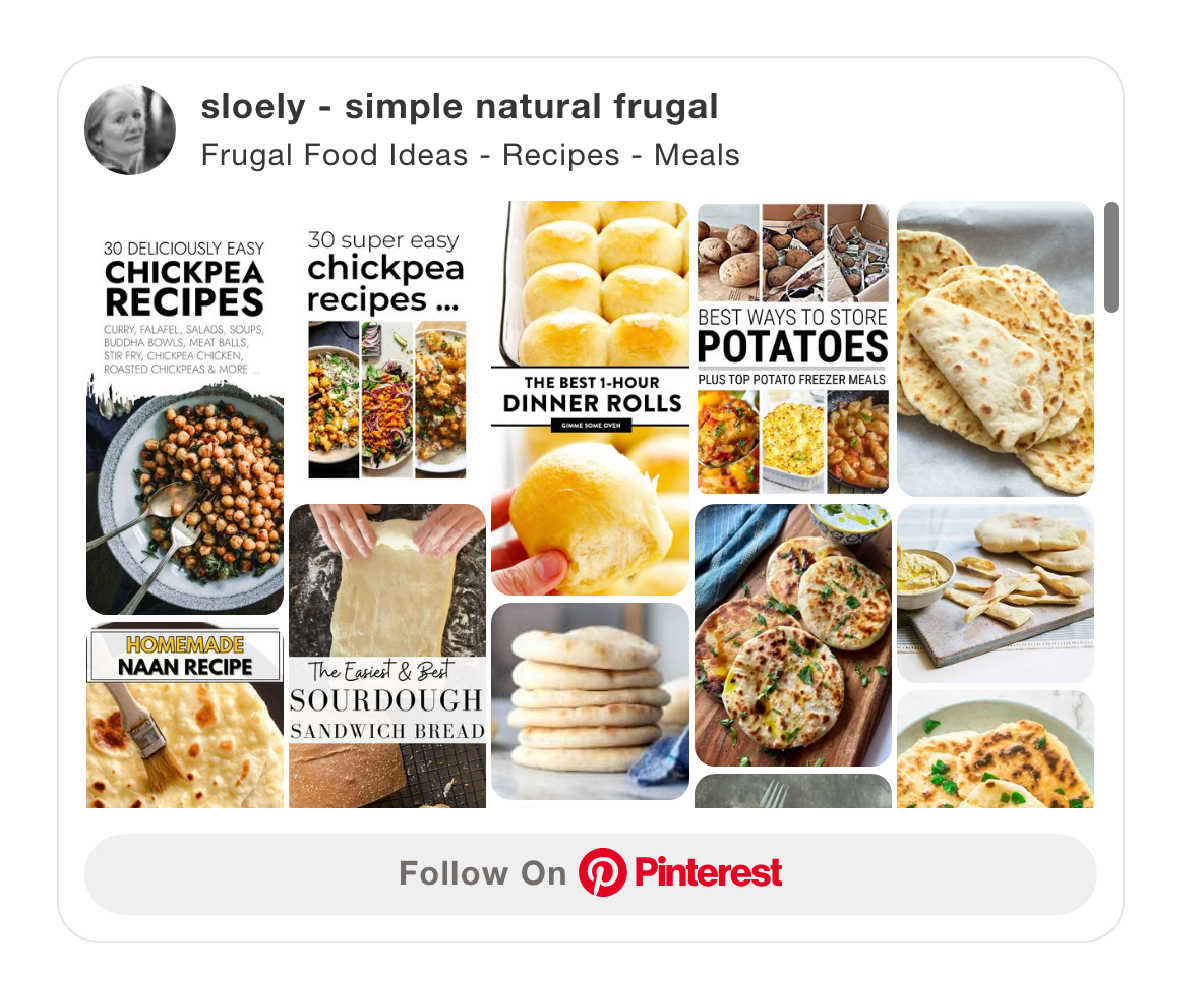This screenshot has height=995, width=1200.
Task: Open the Sourdough Sandwich Bread pin
Action: click(x=387, y=655)
